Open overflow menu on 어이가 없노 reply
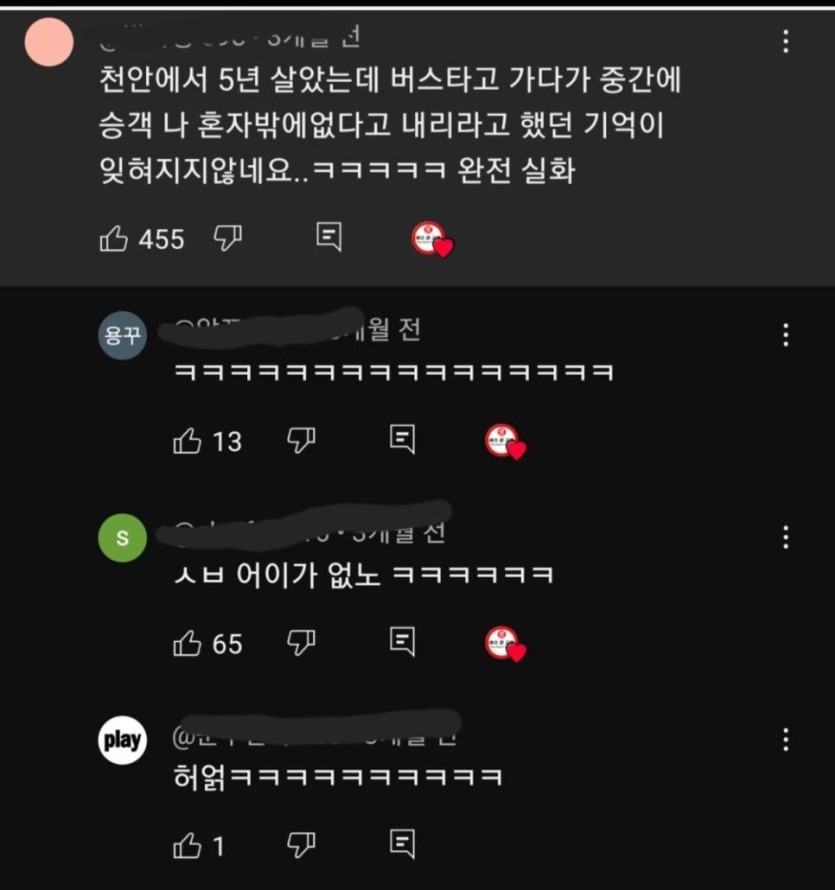Screen dimensions: 835x890 tap(786, 537)
